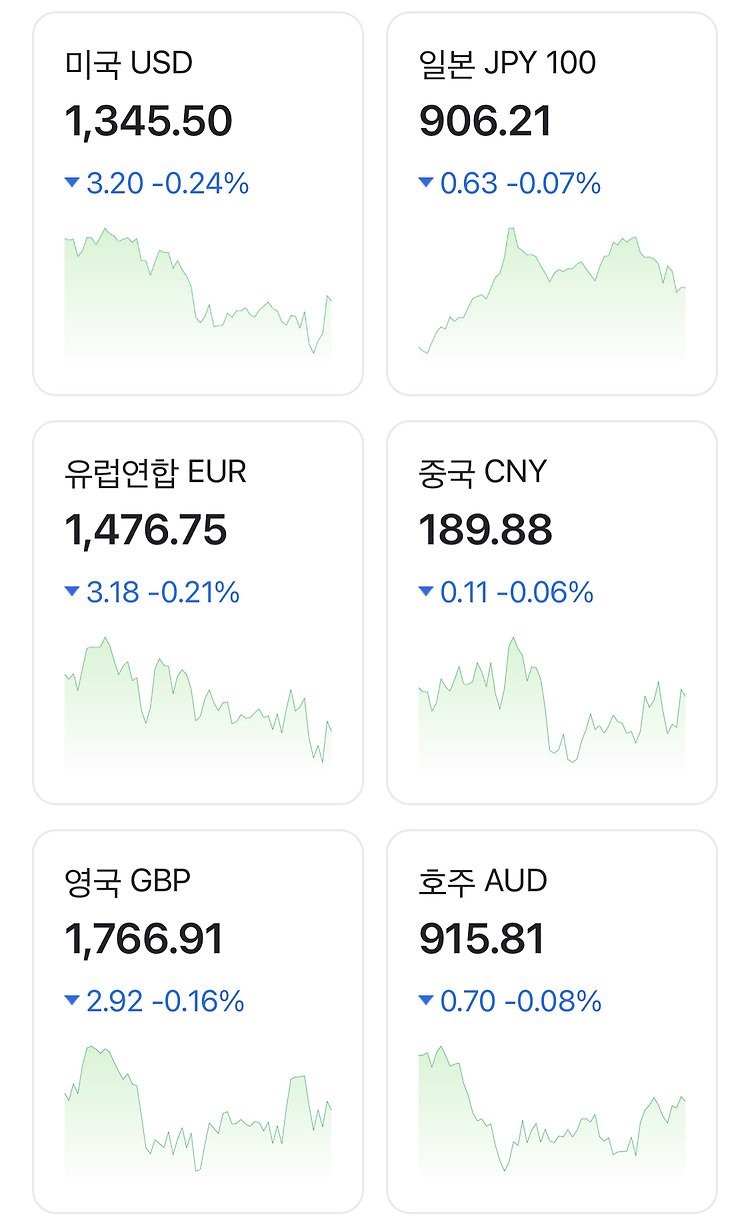The image size is (750, 1220).
Task: Open the 일본 JPY 100 rate card
Action: pos(552,204)
